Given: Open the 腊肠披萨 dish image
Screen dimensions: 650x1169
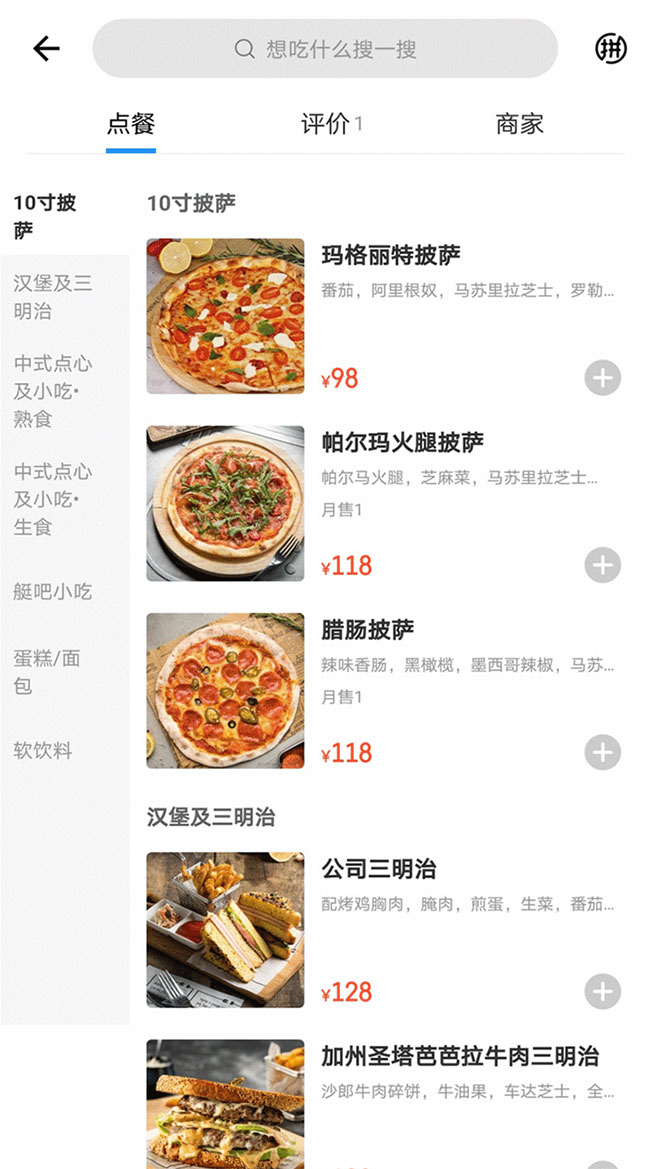Looking at the screenshot, I should click(225, 691).
